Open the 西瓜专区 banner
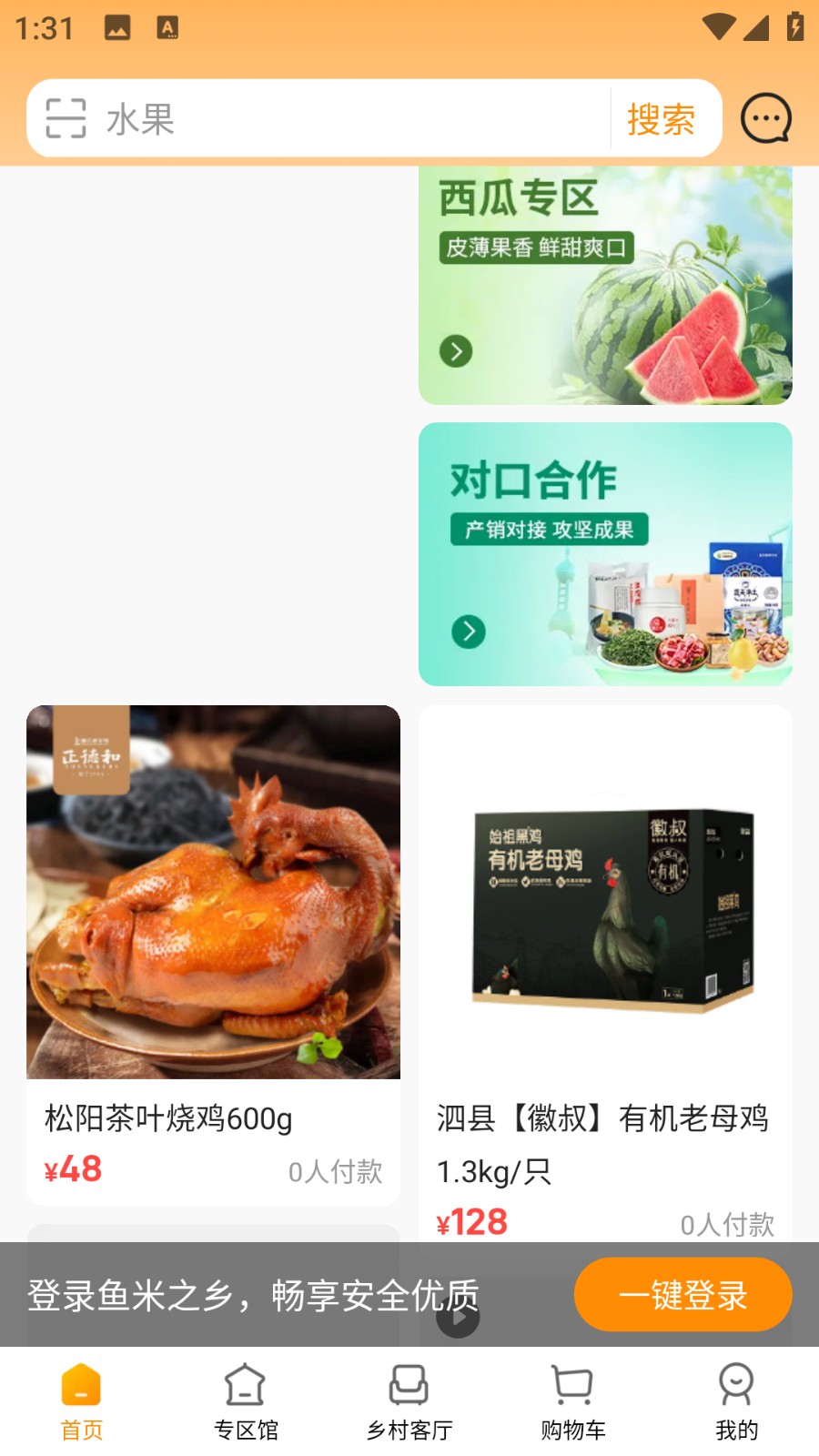 (605, 286)
